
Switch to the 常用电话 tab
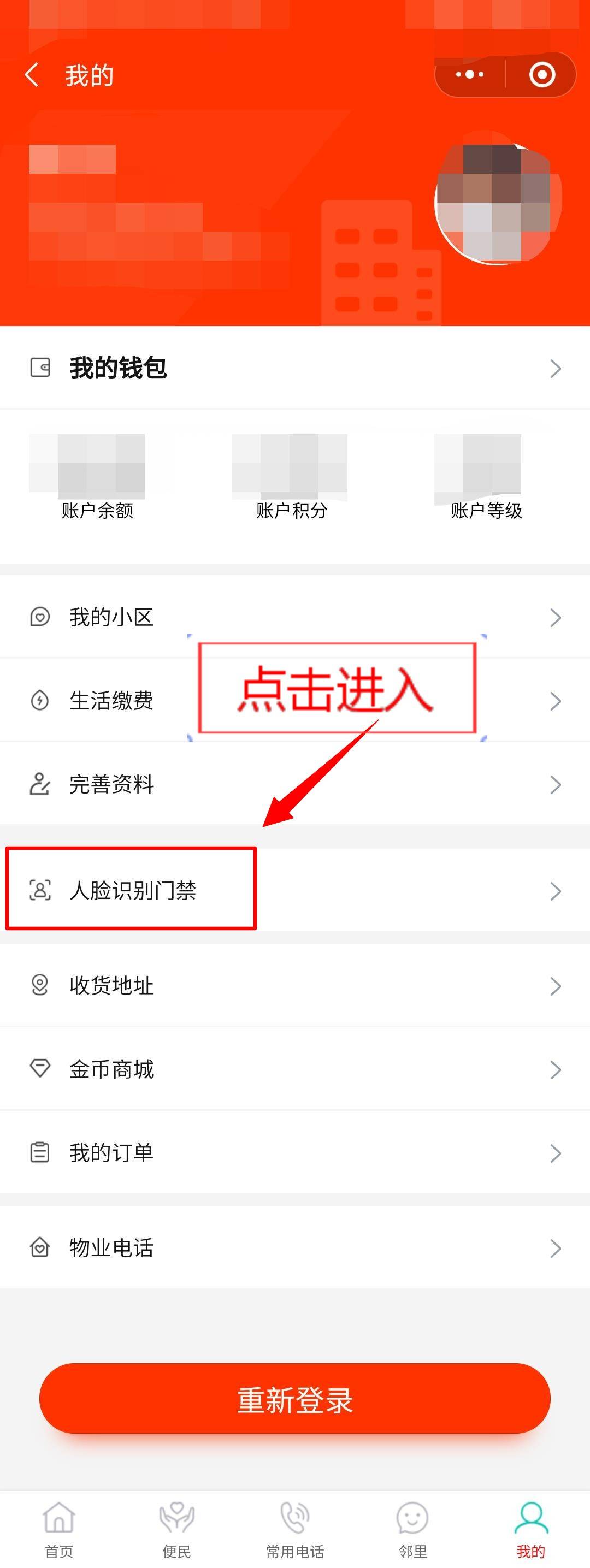tap(294, 1529)
